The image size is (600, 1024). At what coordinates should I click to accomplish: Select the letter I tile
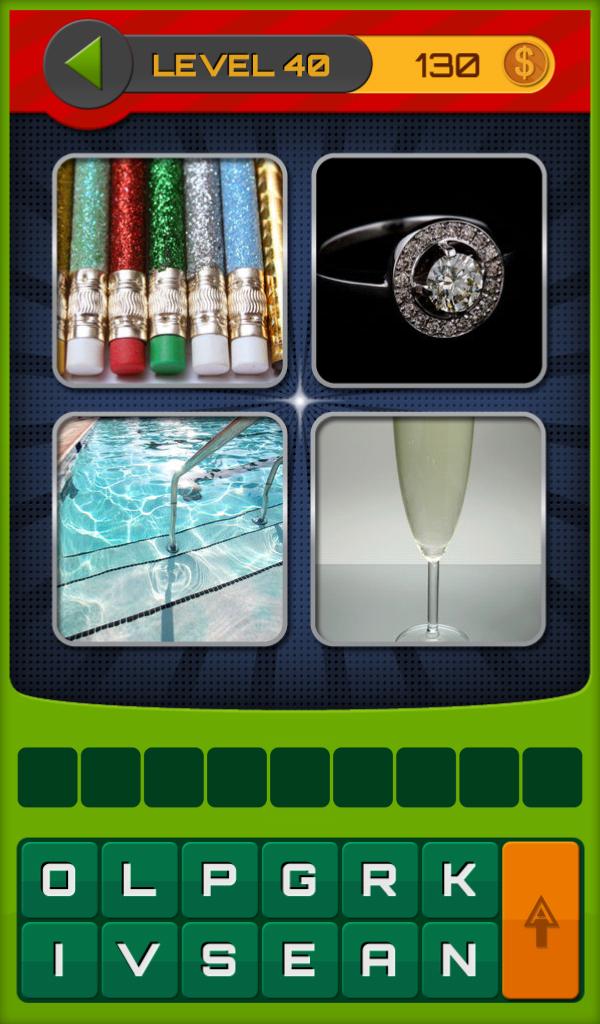(x=59, y=960)
